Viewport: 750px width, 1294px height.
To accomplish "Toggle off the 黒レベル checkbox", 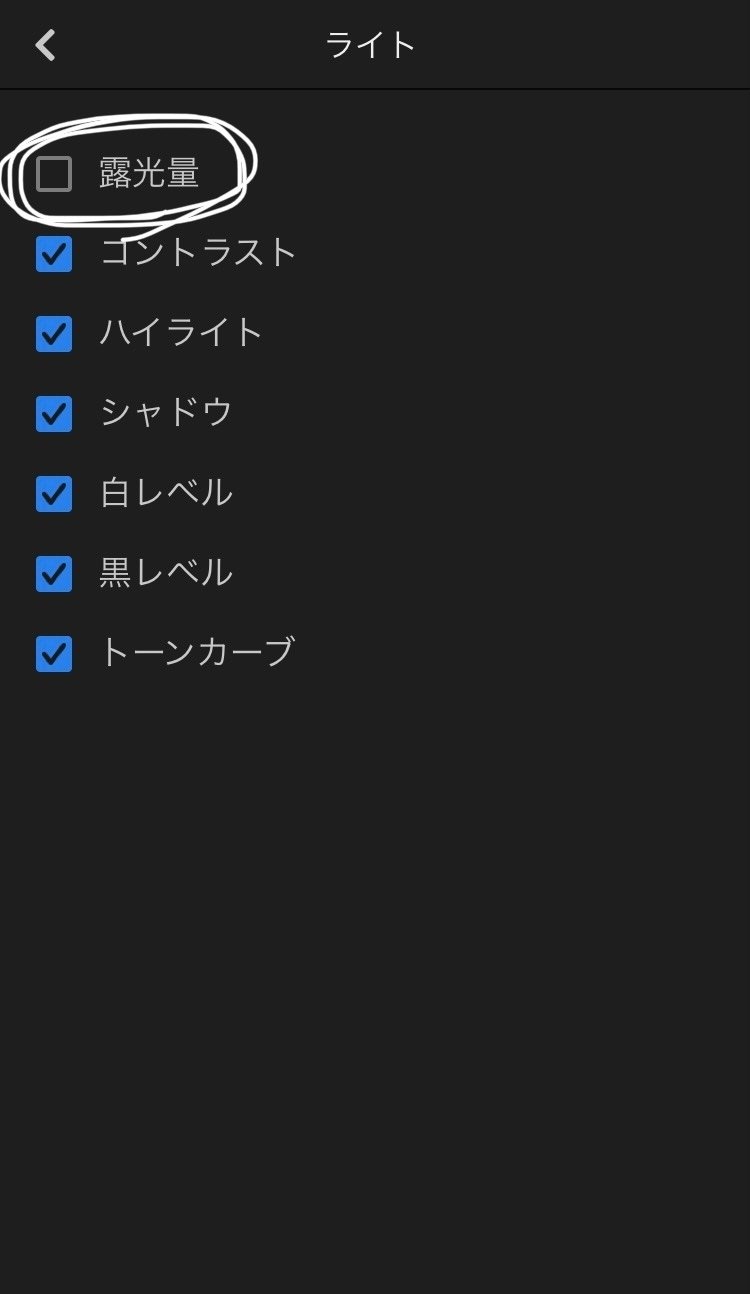I will pyautogui.click(x=54, y=574).
